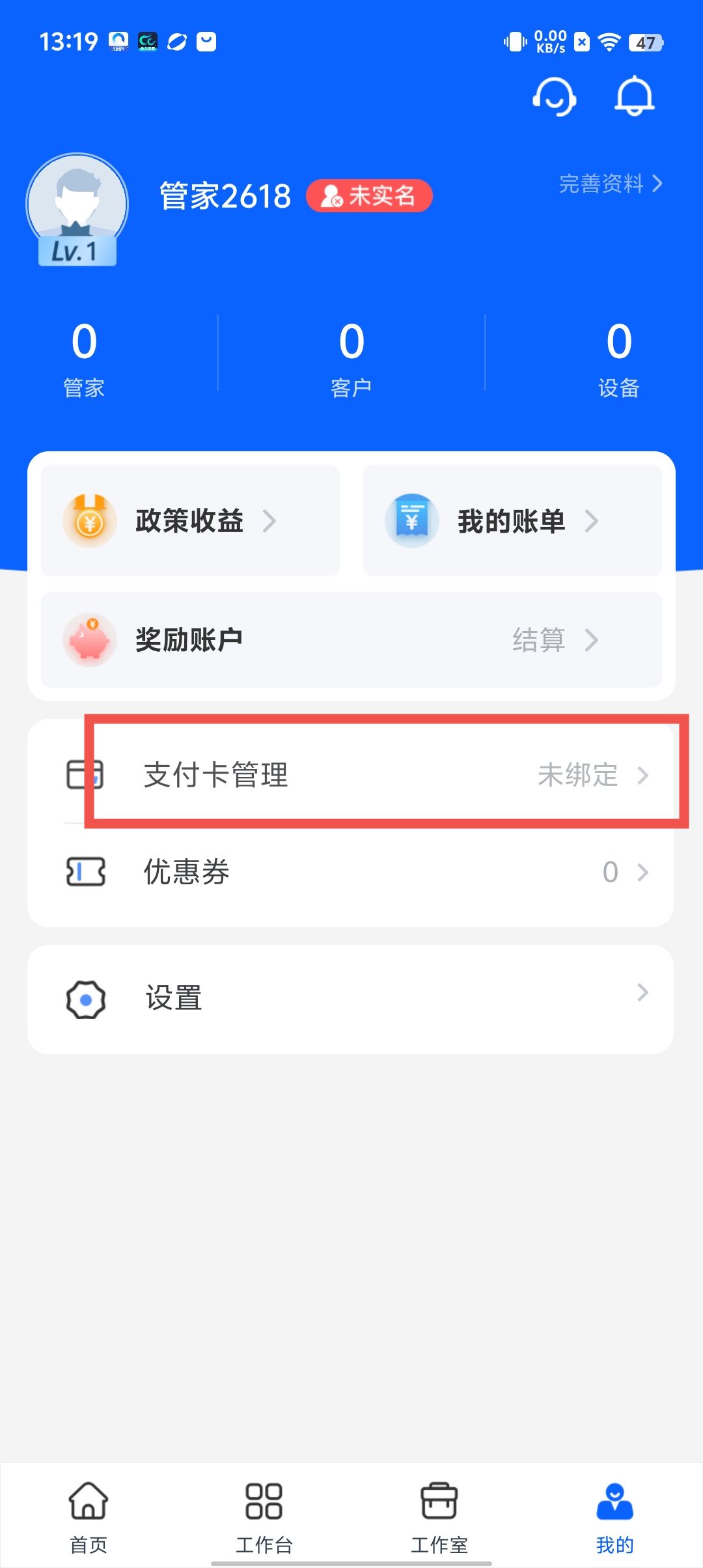The image size is (703, 1568).
Task: Open 设置 settings row
Action: coord(351,998)
